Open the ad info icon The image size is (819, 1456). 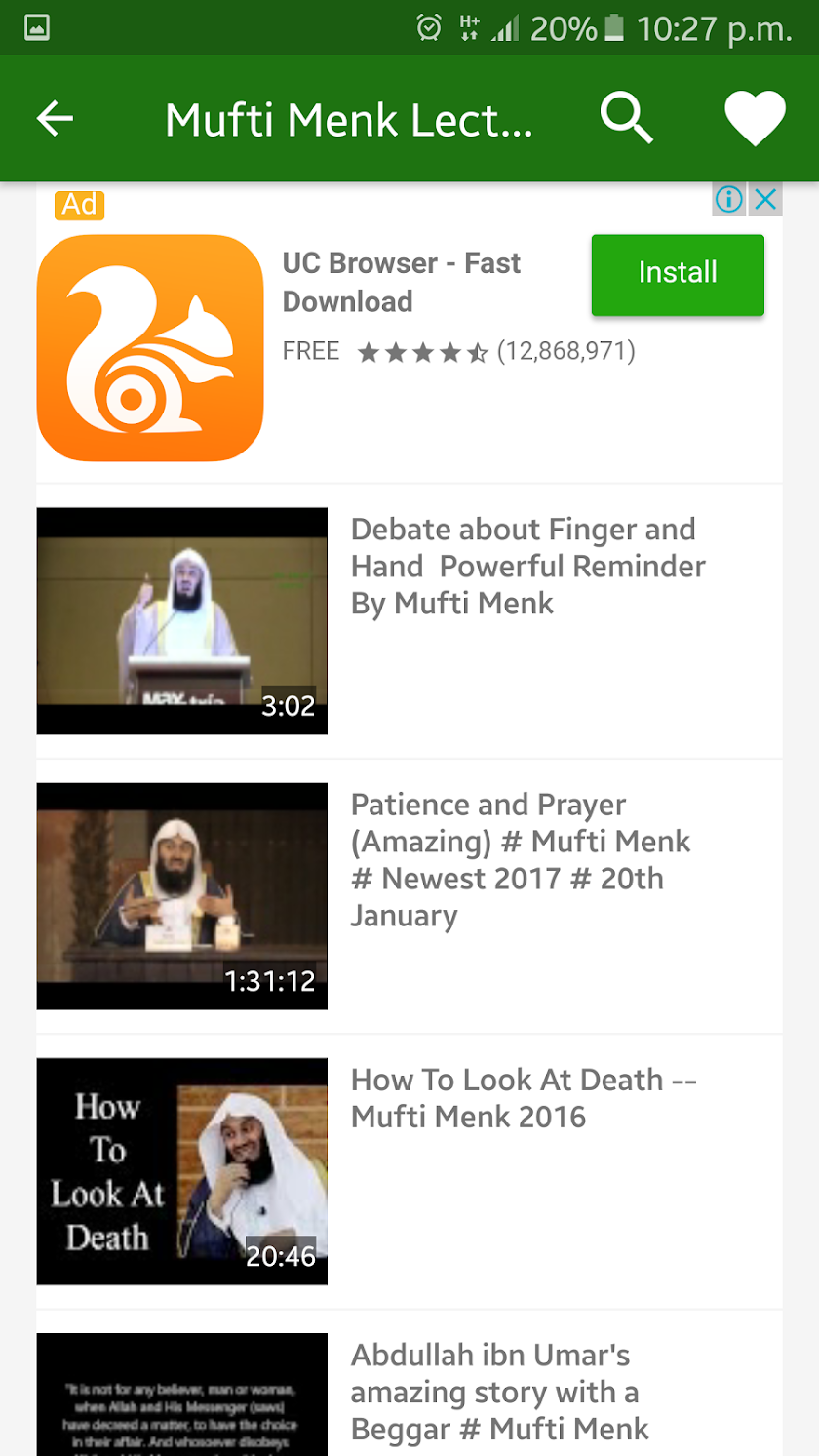pyautogui.click(x=728, y=200)
